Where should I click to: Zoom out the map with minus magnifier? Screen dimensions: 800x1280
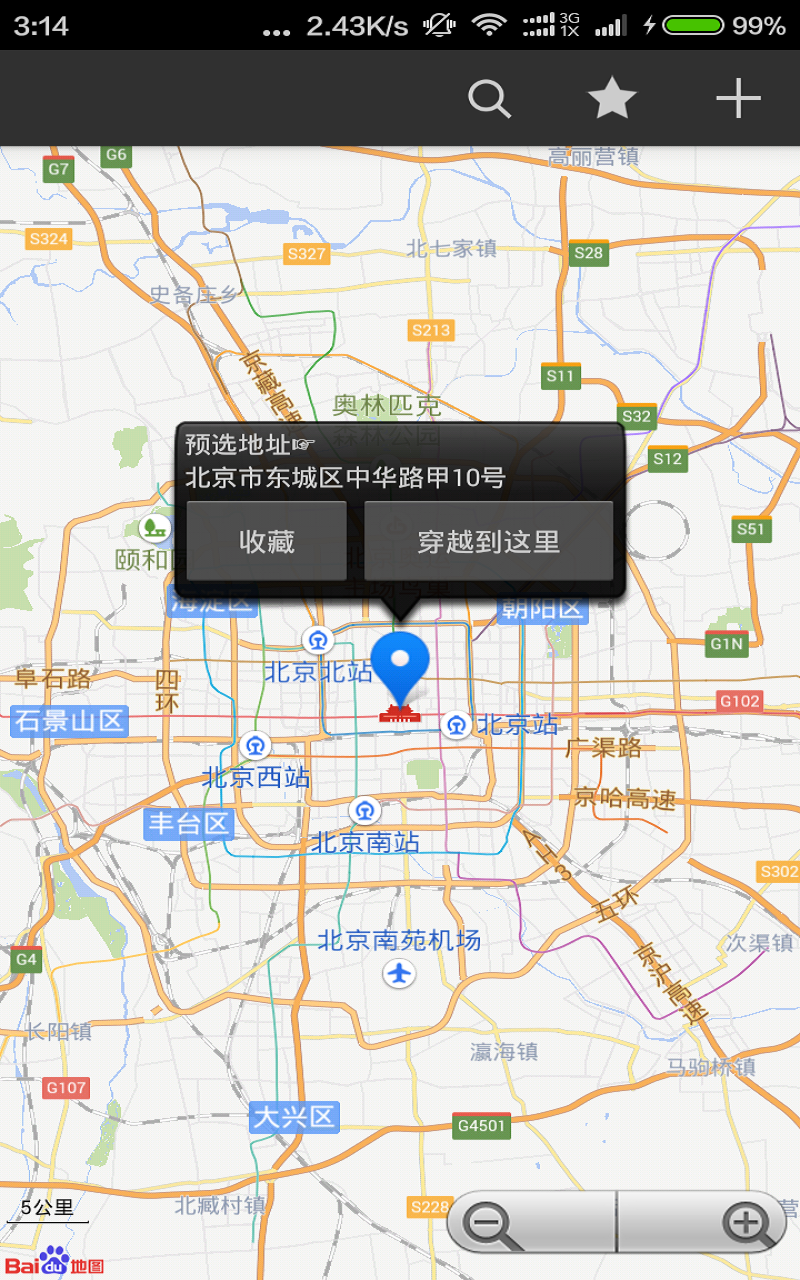[531, 1222]
